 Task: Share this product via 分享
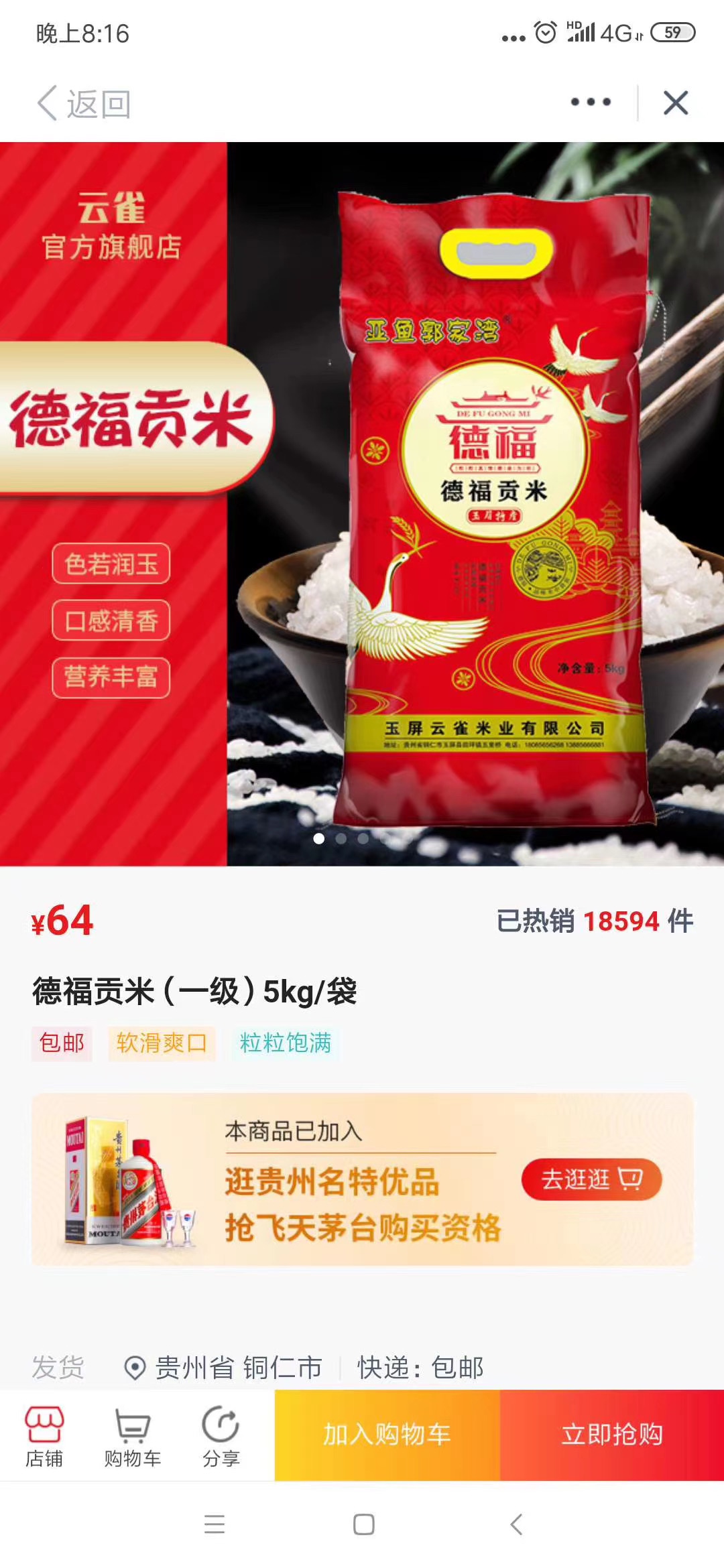pos(221,1435)
